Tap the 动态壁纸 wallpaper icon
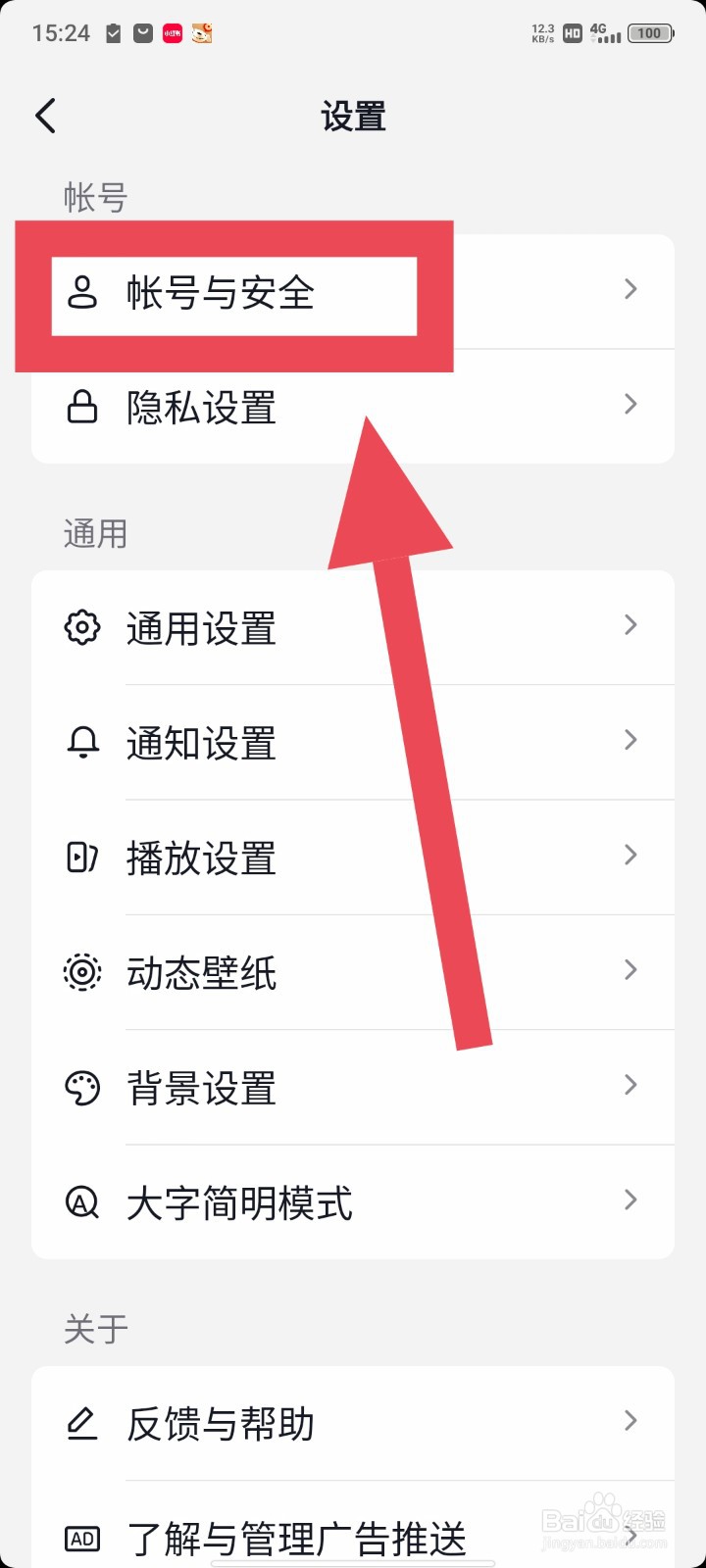This screenshot has height=1568, width=706. point(82,972)
